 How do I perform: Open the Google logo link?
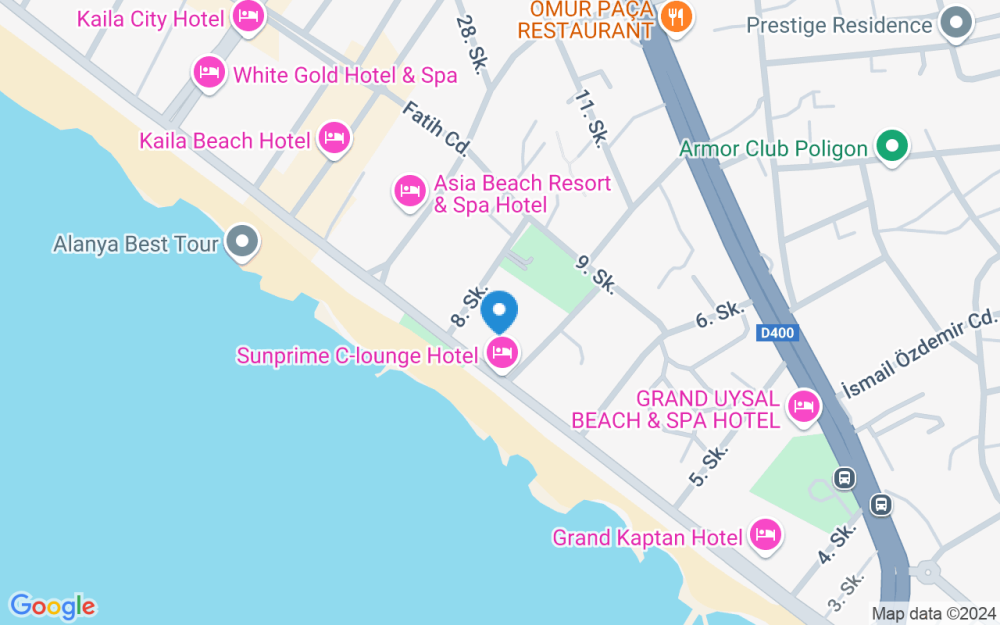coord(52,607)
